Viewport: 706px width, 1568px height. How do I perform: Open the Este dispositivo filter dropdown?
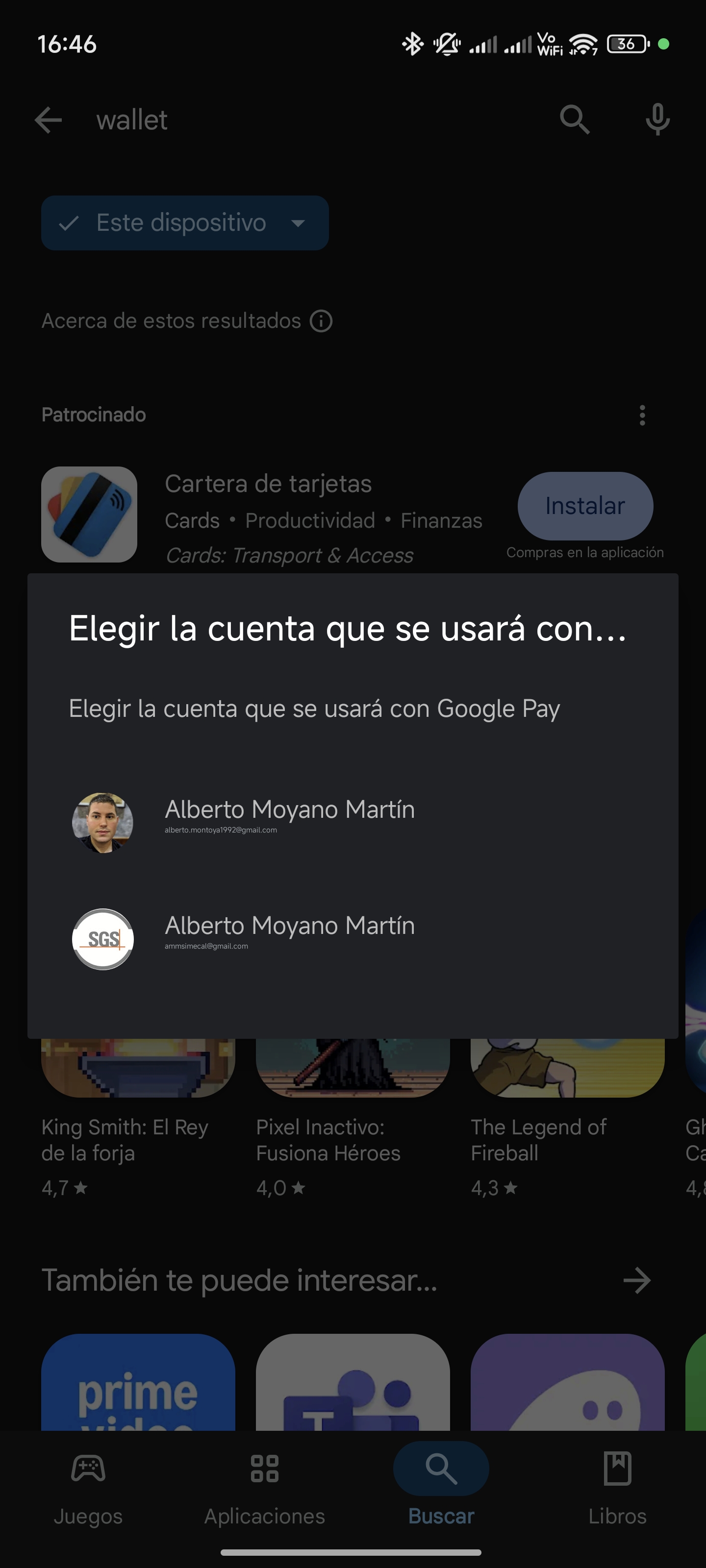coord(184,223)
